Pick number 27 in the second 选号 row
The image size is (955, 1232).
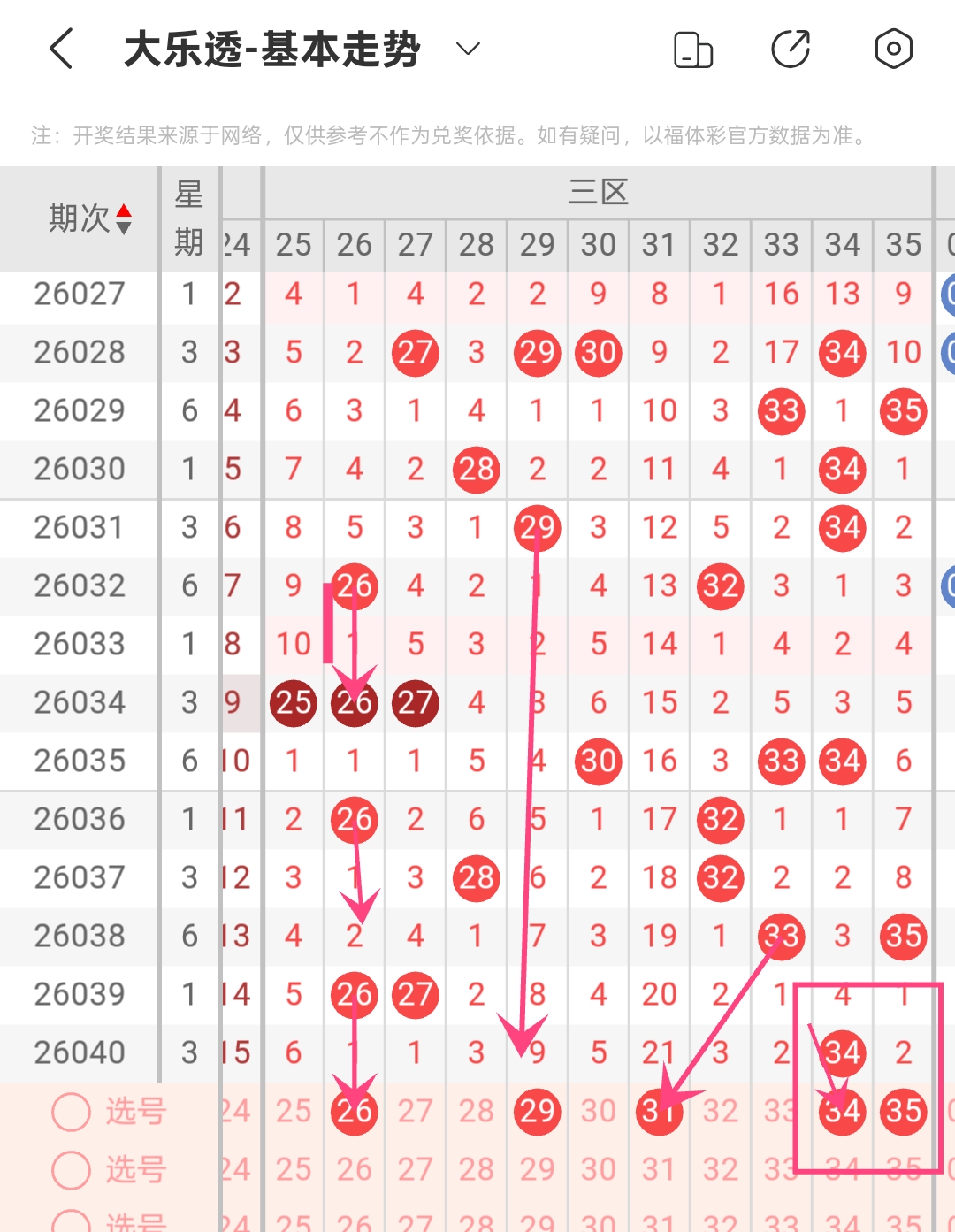pyautogui.click(x=415, y=1170)
